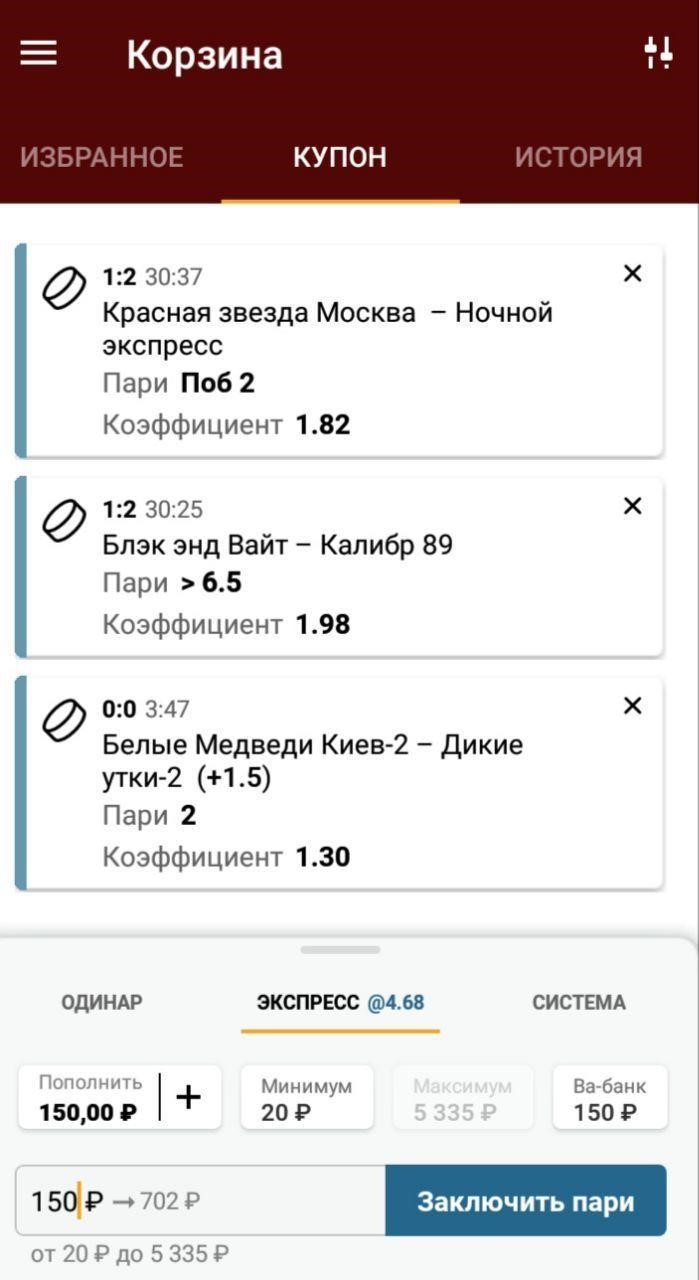The height and width of the screenshot is (1280, 699).
Task: Tap the plus to top up balance
Action: click(188, 1097)
